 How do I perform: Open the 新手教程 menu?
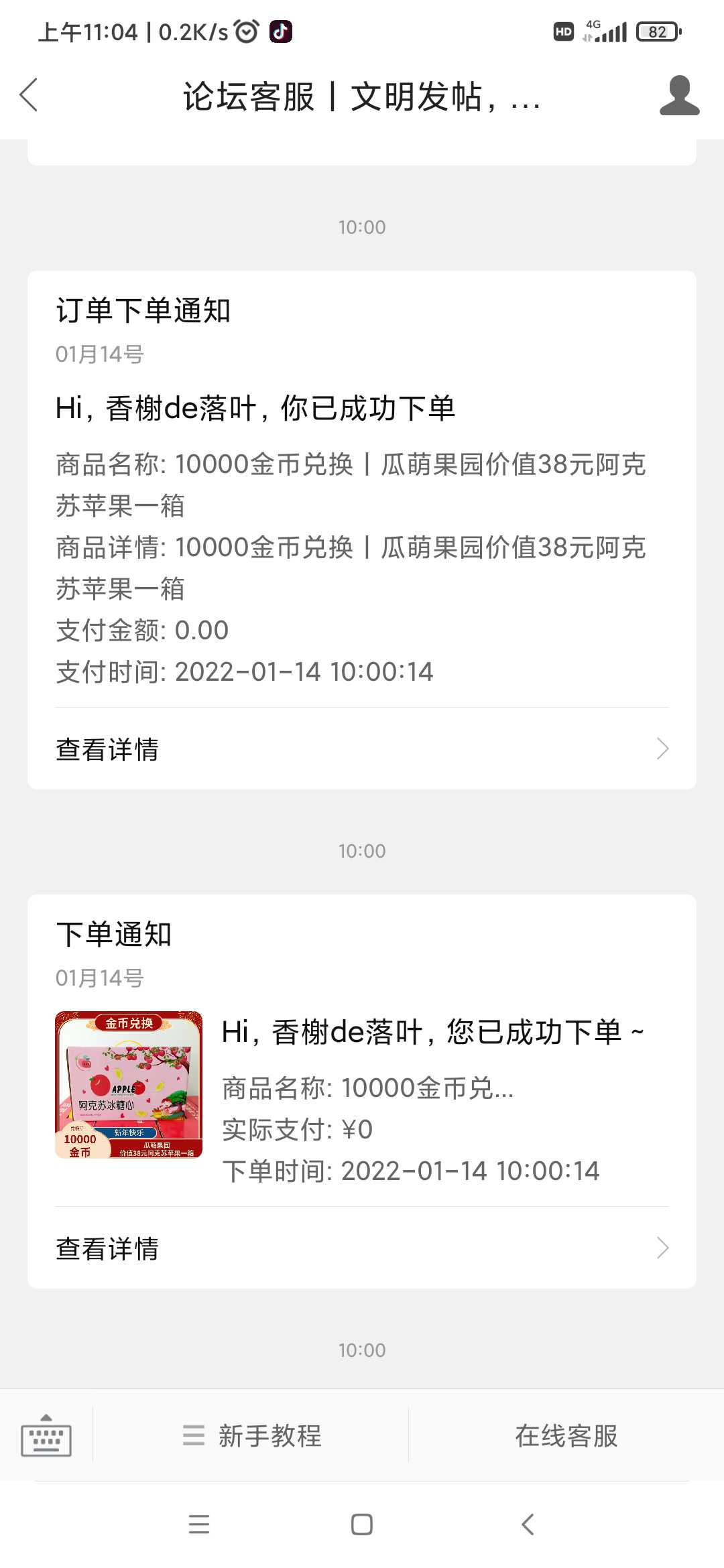click(251, 1436)
